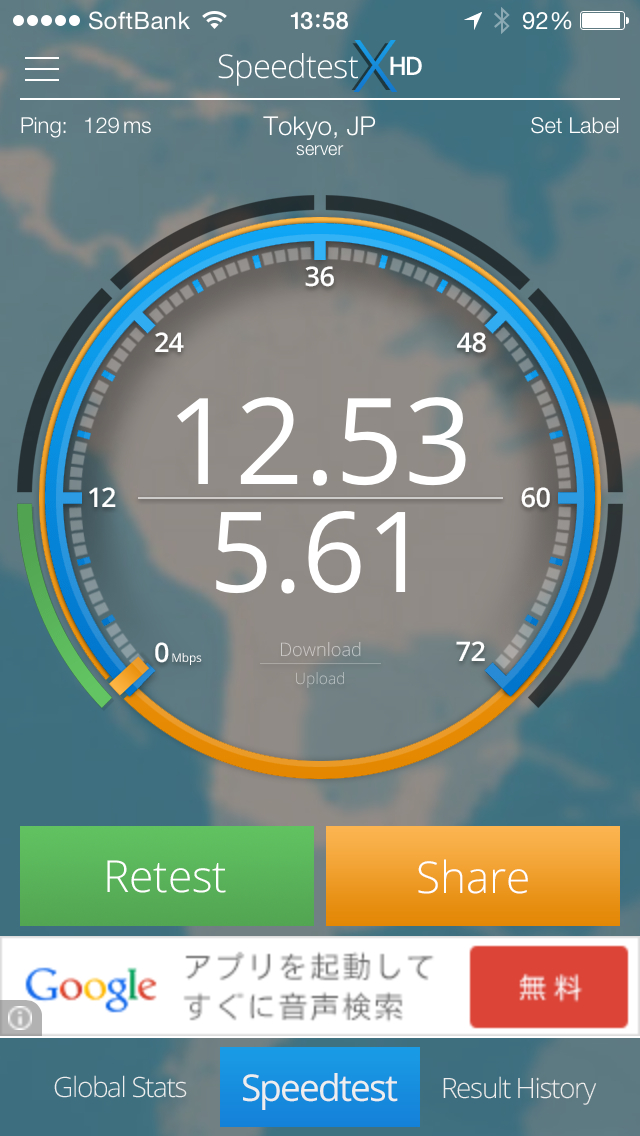Viewport: 640px width, 1136px height.
Task: Open the hamburger menu
Action: pos(42,68)
